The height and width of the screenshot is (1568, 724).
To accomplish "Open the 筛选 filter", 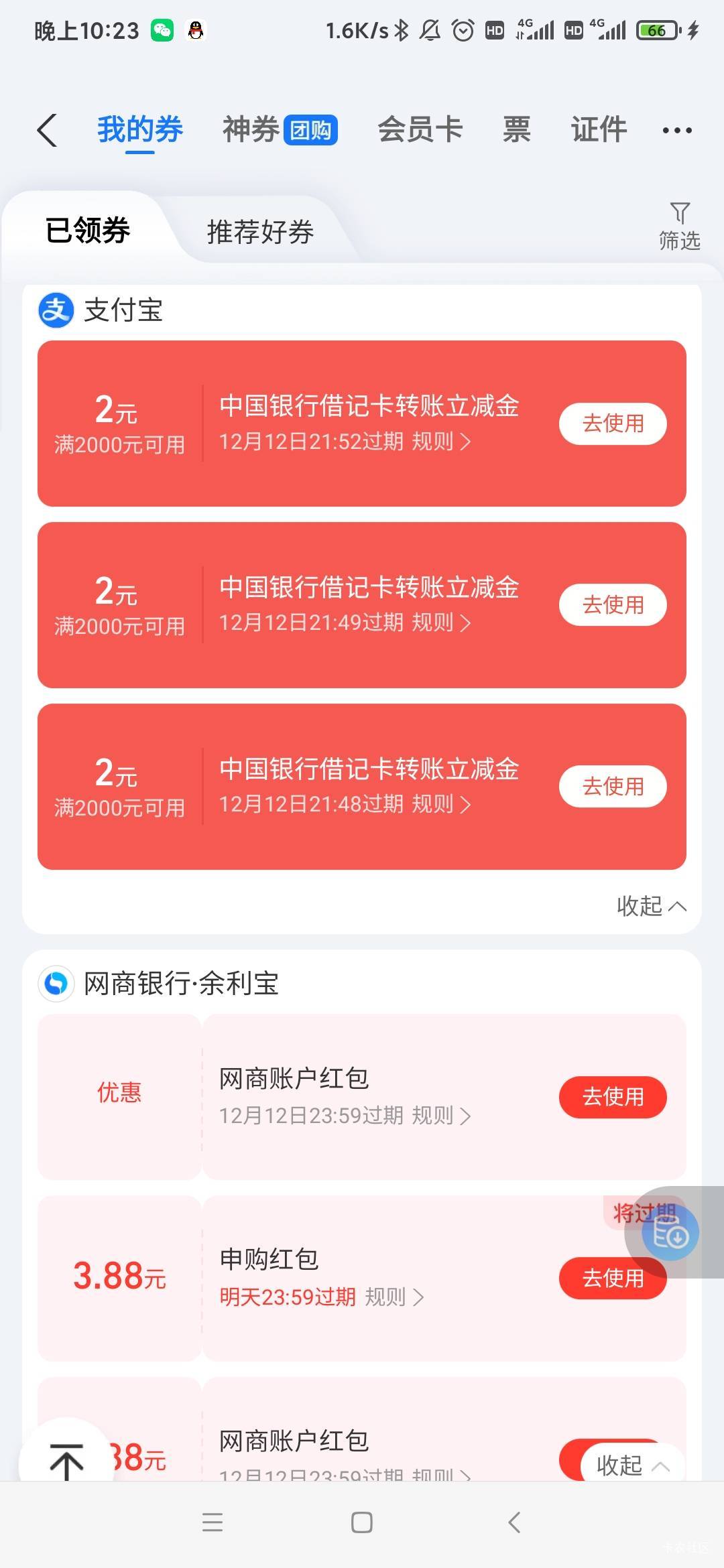I will pos(679,226).
